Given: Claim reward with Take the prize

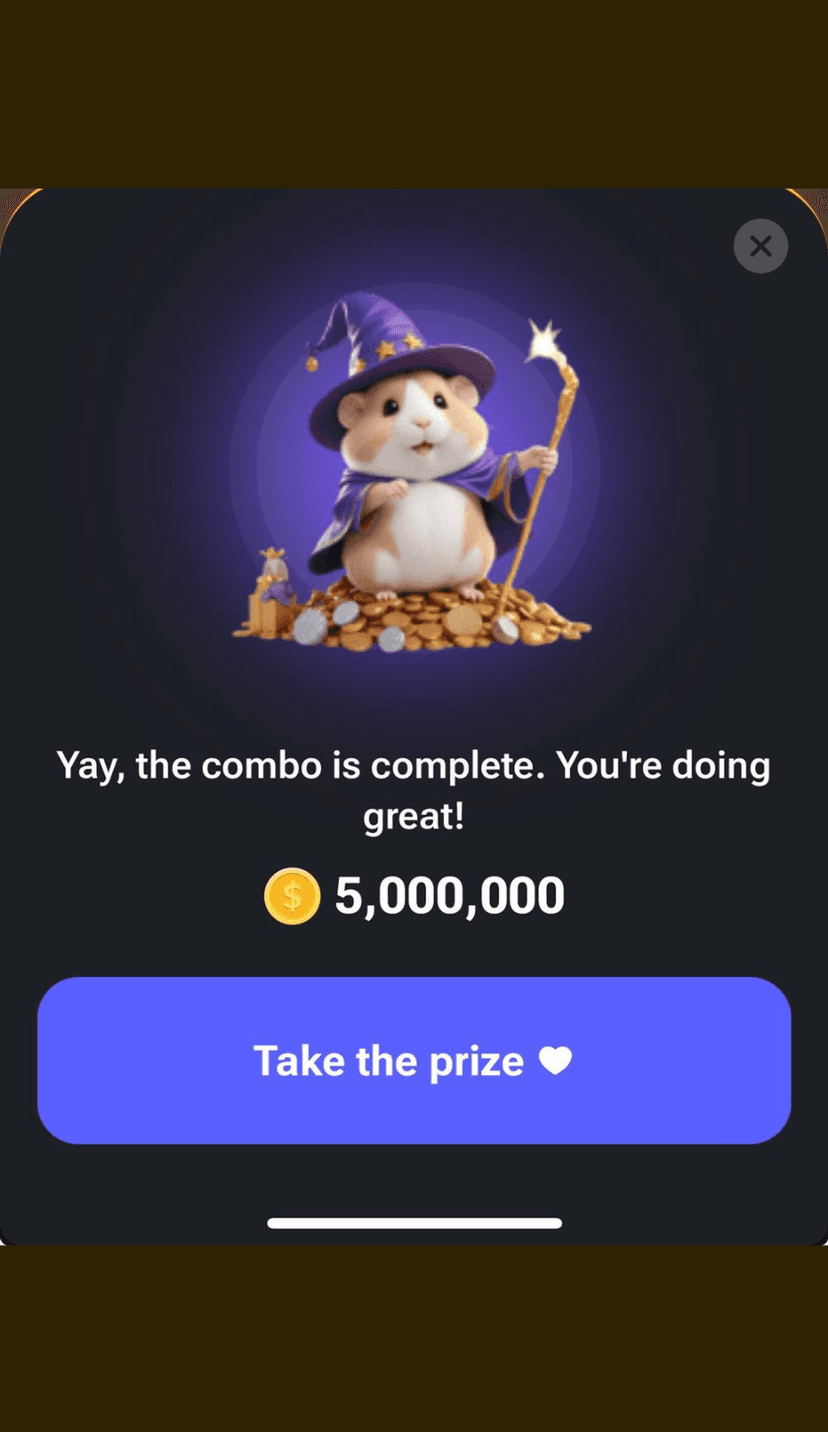Looking at the screenshot, I should (x=414, y=1060).
